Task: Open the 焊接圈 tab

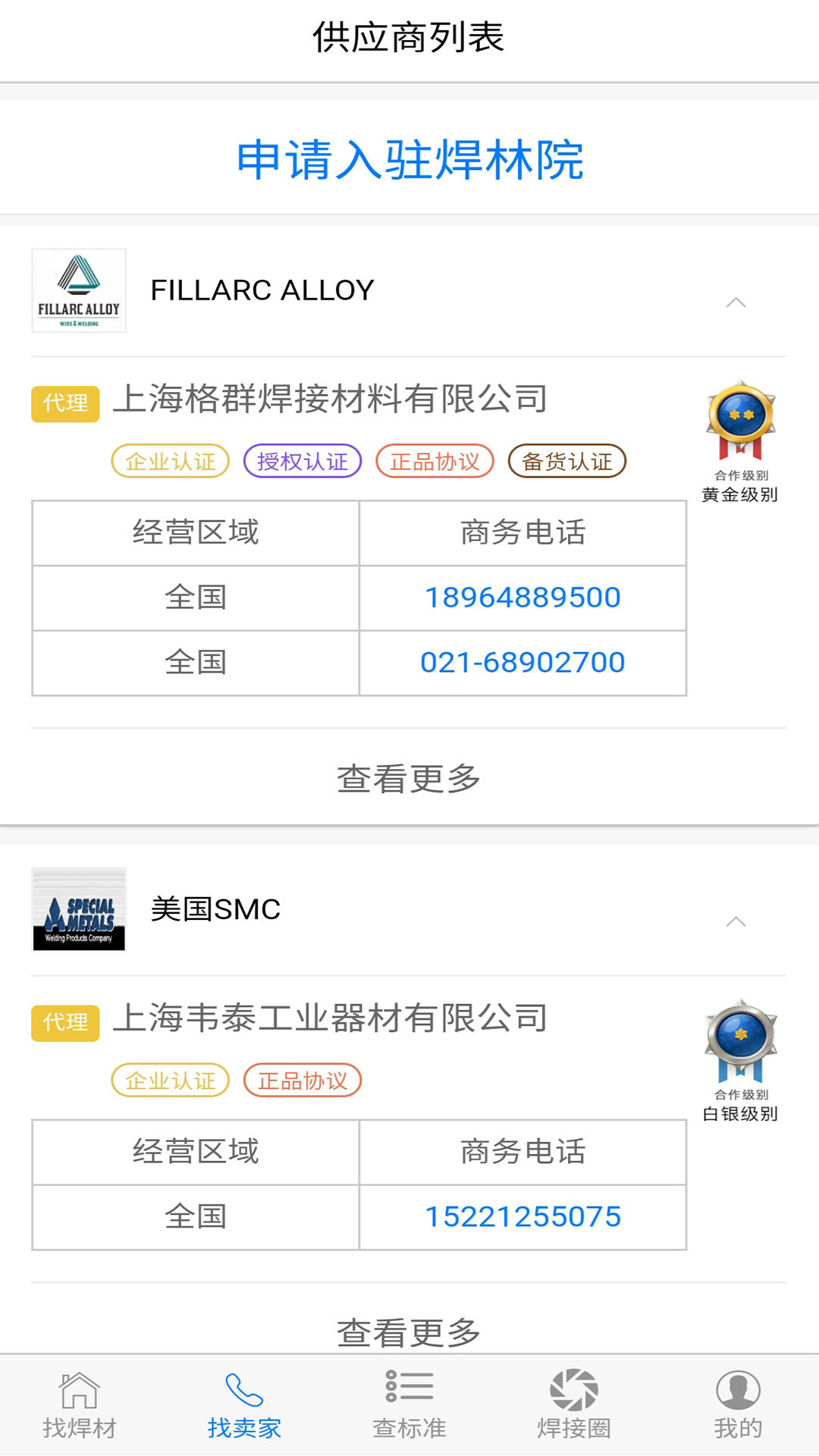Action: [574, 1405]
